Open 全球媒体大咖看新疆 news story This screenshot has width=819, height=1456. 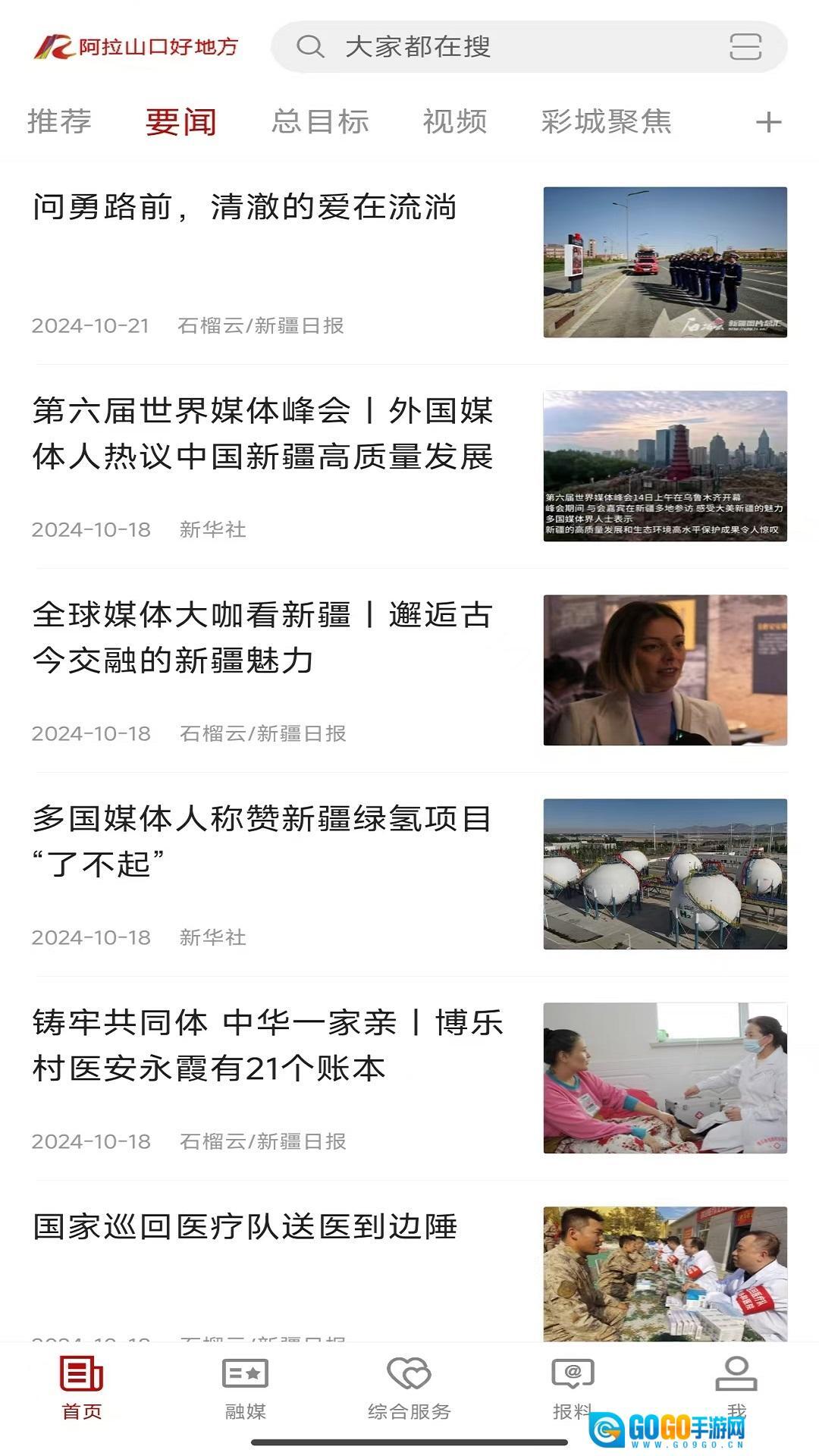(x=262, y=637)
